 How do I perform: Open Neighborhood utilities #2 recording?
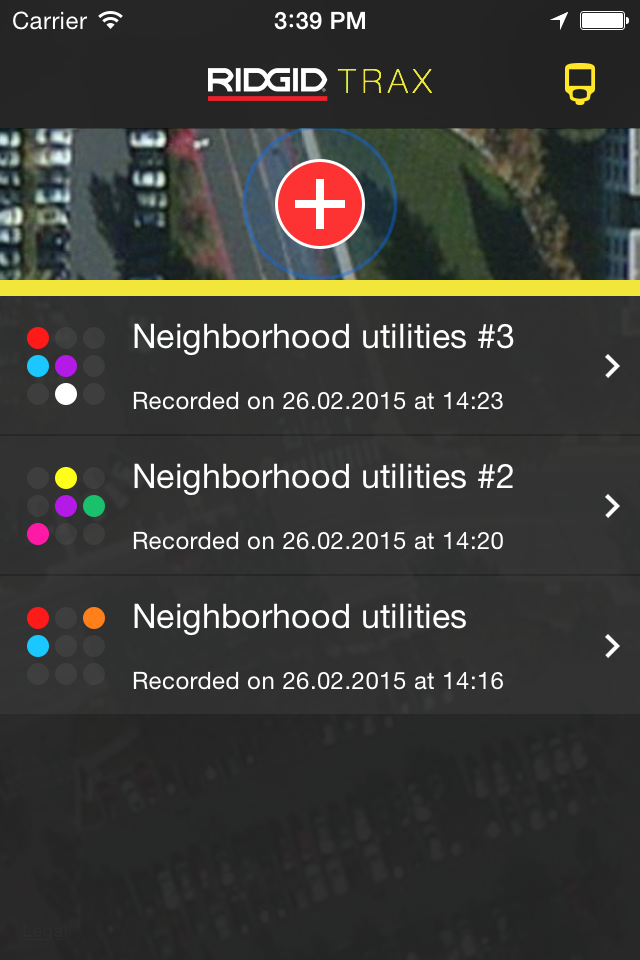click(320, 506)
